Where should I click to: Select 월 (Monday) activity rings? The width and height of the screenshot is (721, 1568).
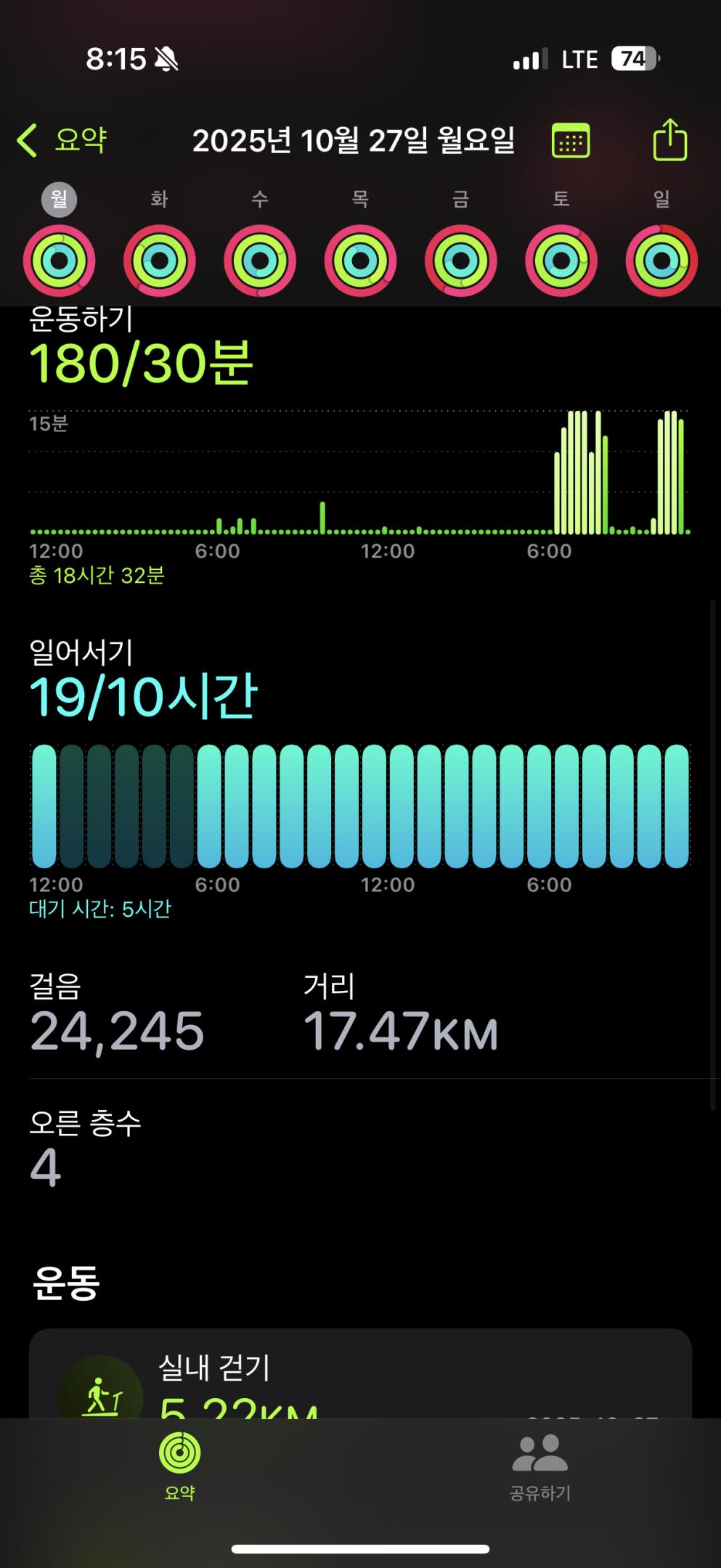pos(59,261)
